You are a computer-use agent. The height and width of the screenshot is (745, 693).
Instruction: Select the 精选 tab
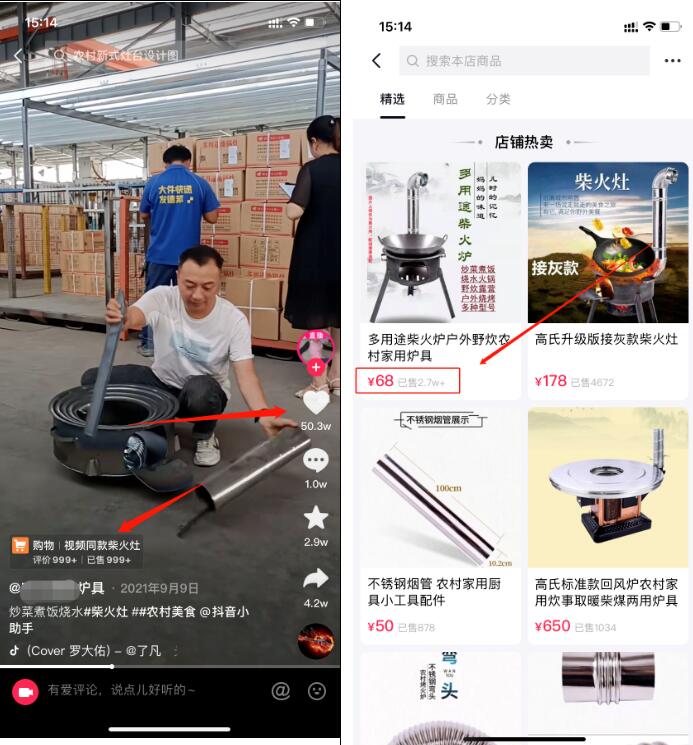392,99
